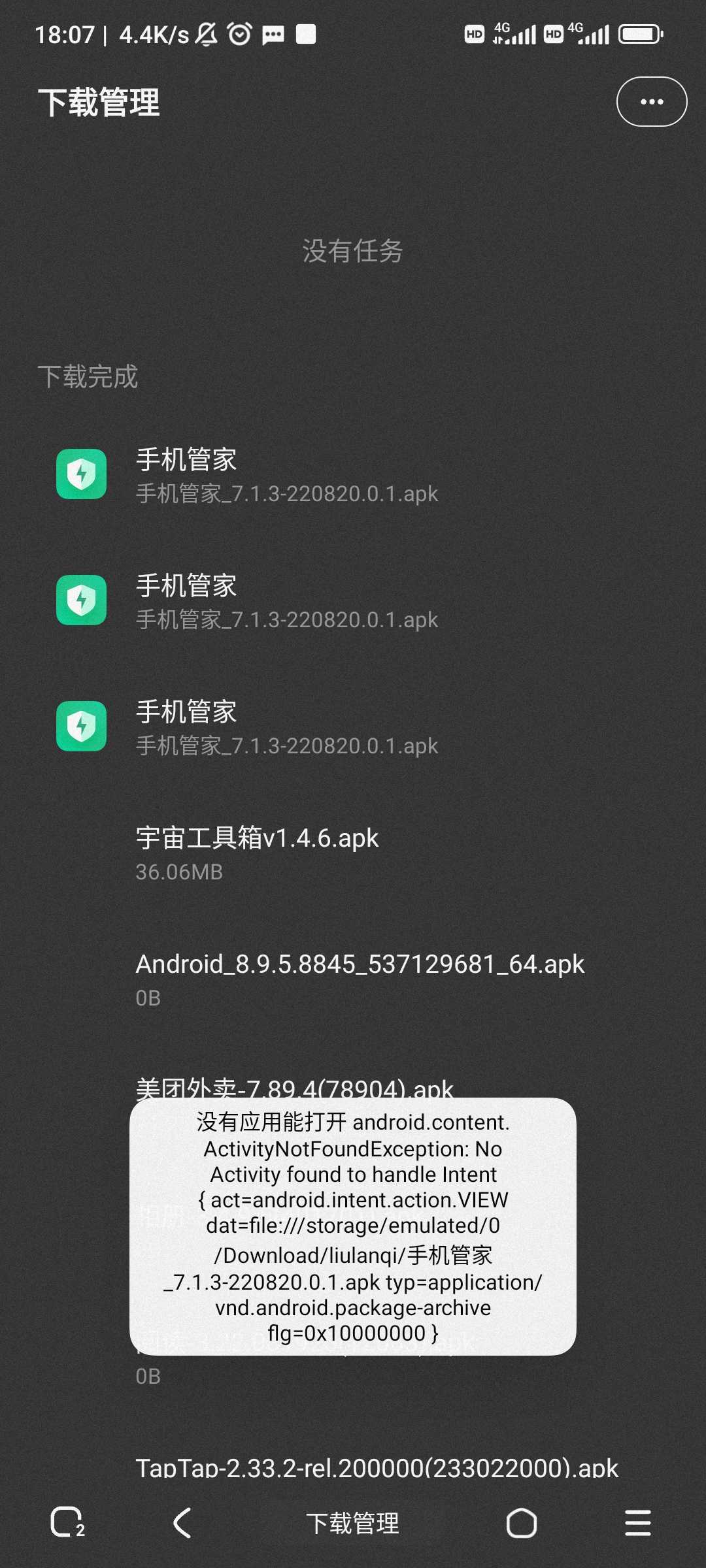This screenshot has width=706, height=1568.
Task: Open the 美团外卖-7.89.4 apk entry
Action: [x=294, y=1088]
